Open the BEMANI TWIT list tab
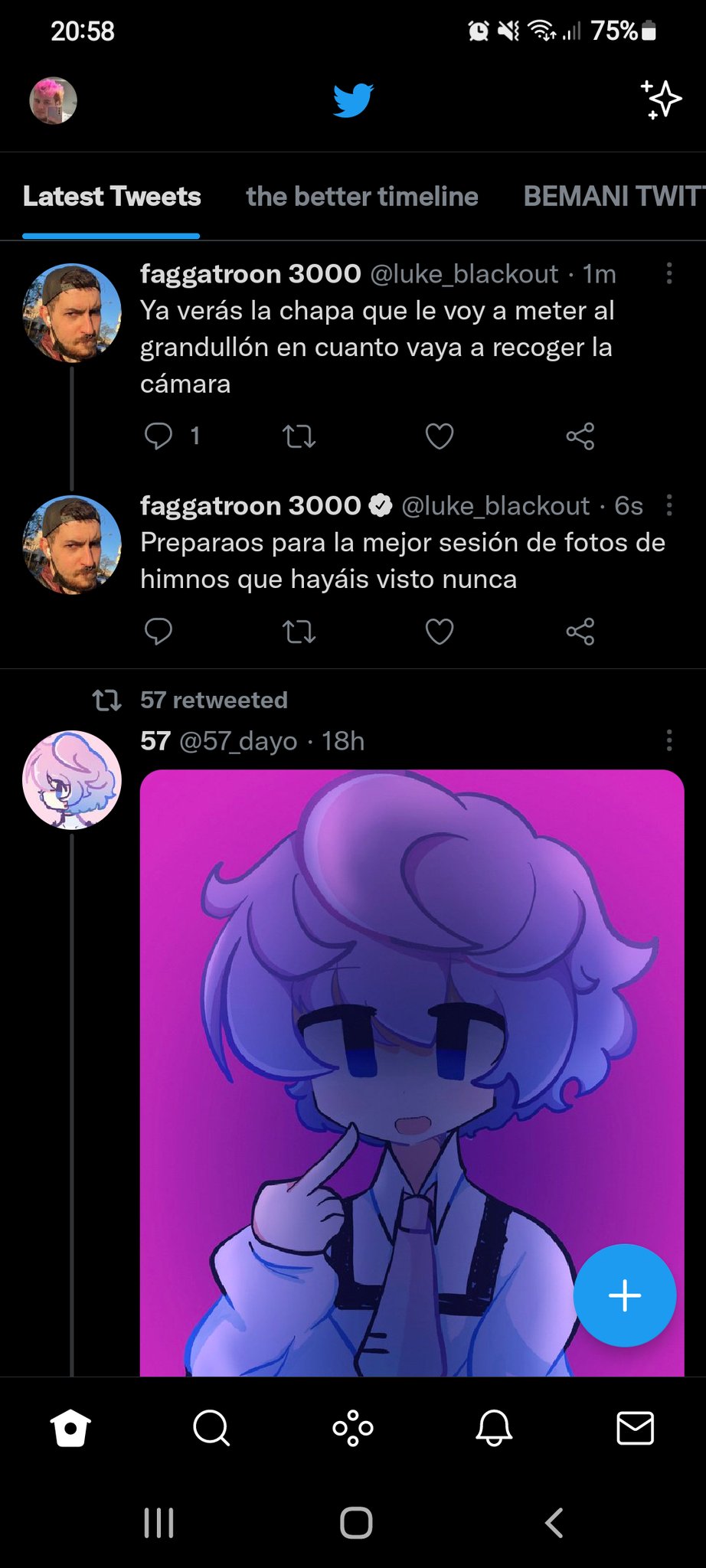This screenshot has height=1568, width=706. (613, 197)
